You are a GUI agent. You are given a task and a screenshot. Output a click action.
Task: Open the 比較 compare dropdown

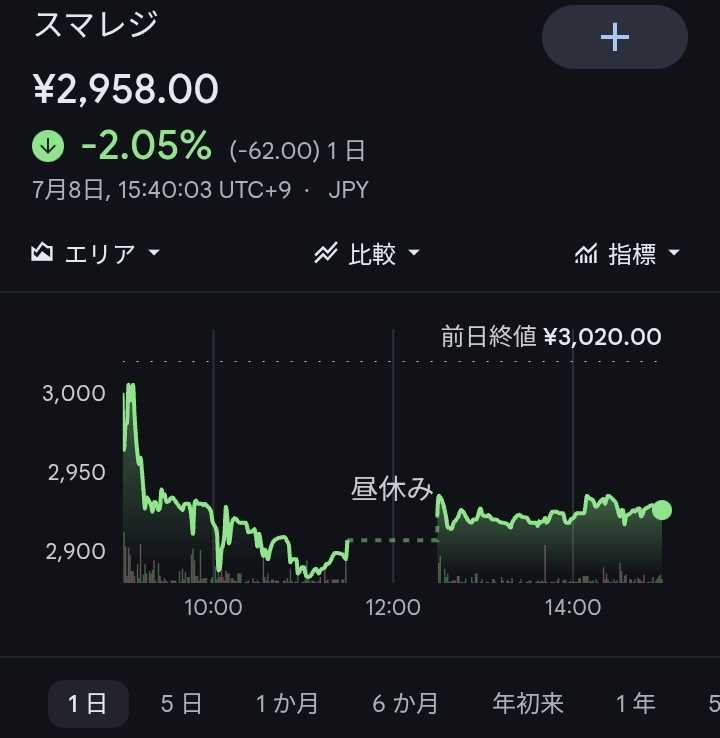coord(367,253)
